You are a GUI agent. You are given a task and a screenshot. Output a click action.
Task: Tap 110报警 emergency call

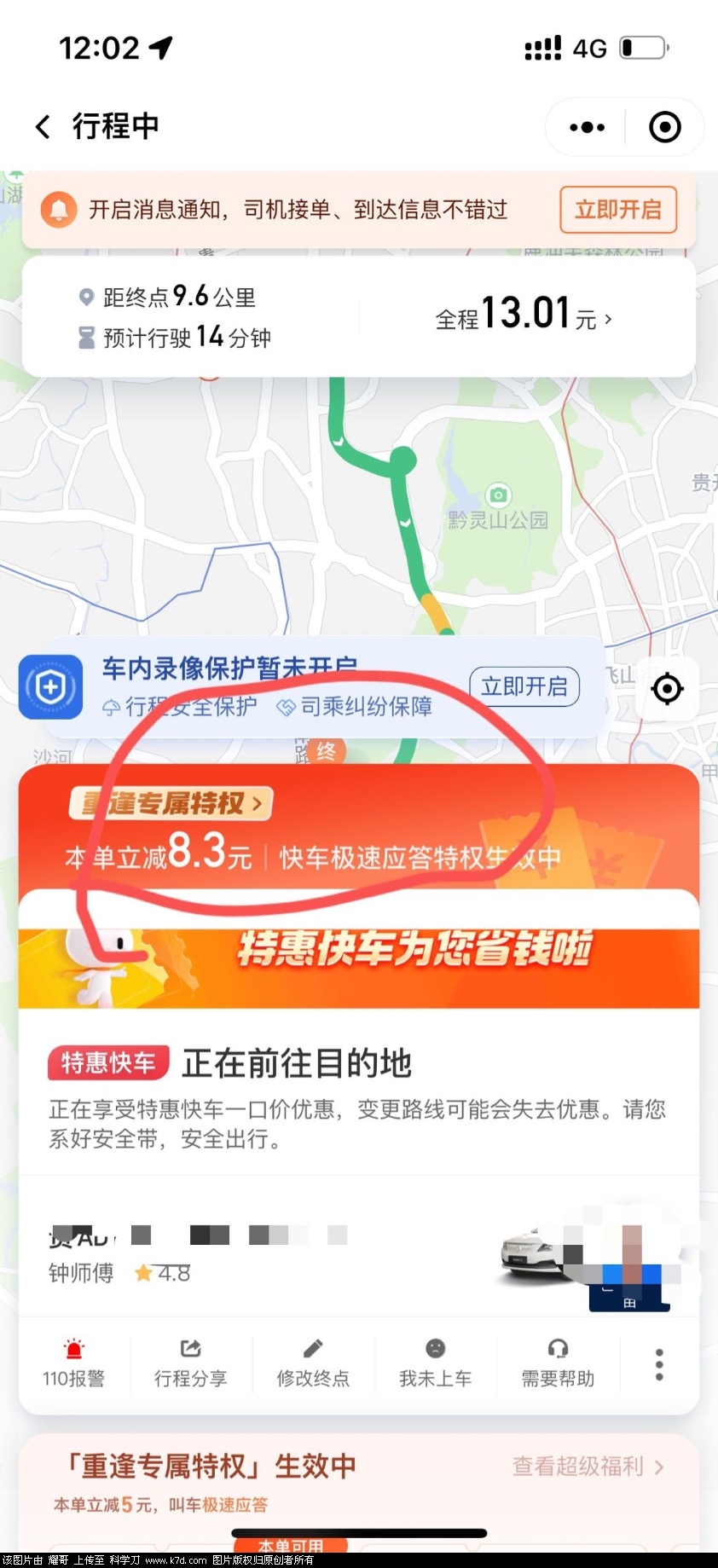(74, 1364)
